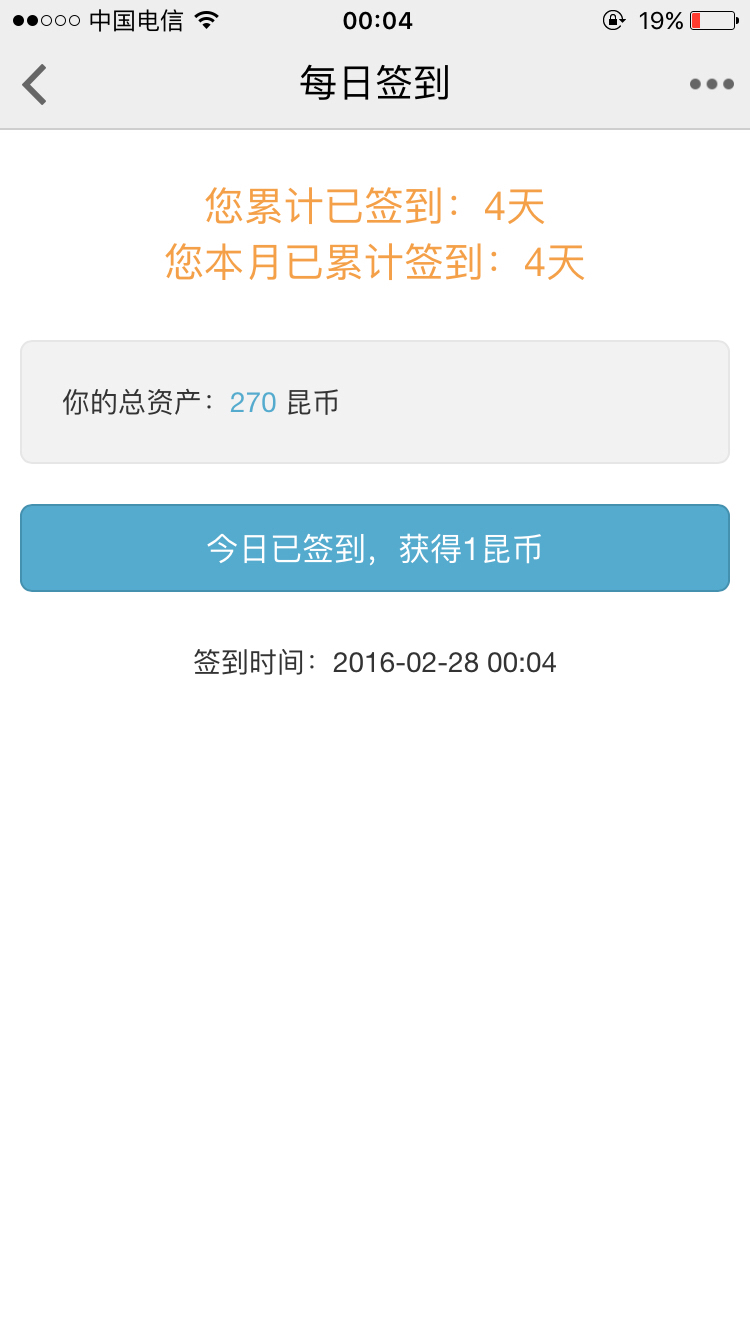Tap the 今日已签到 sign-in button
Image resolution: width=750 pixels, height=1334 pixels.
(375, 548)
